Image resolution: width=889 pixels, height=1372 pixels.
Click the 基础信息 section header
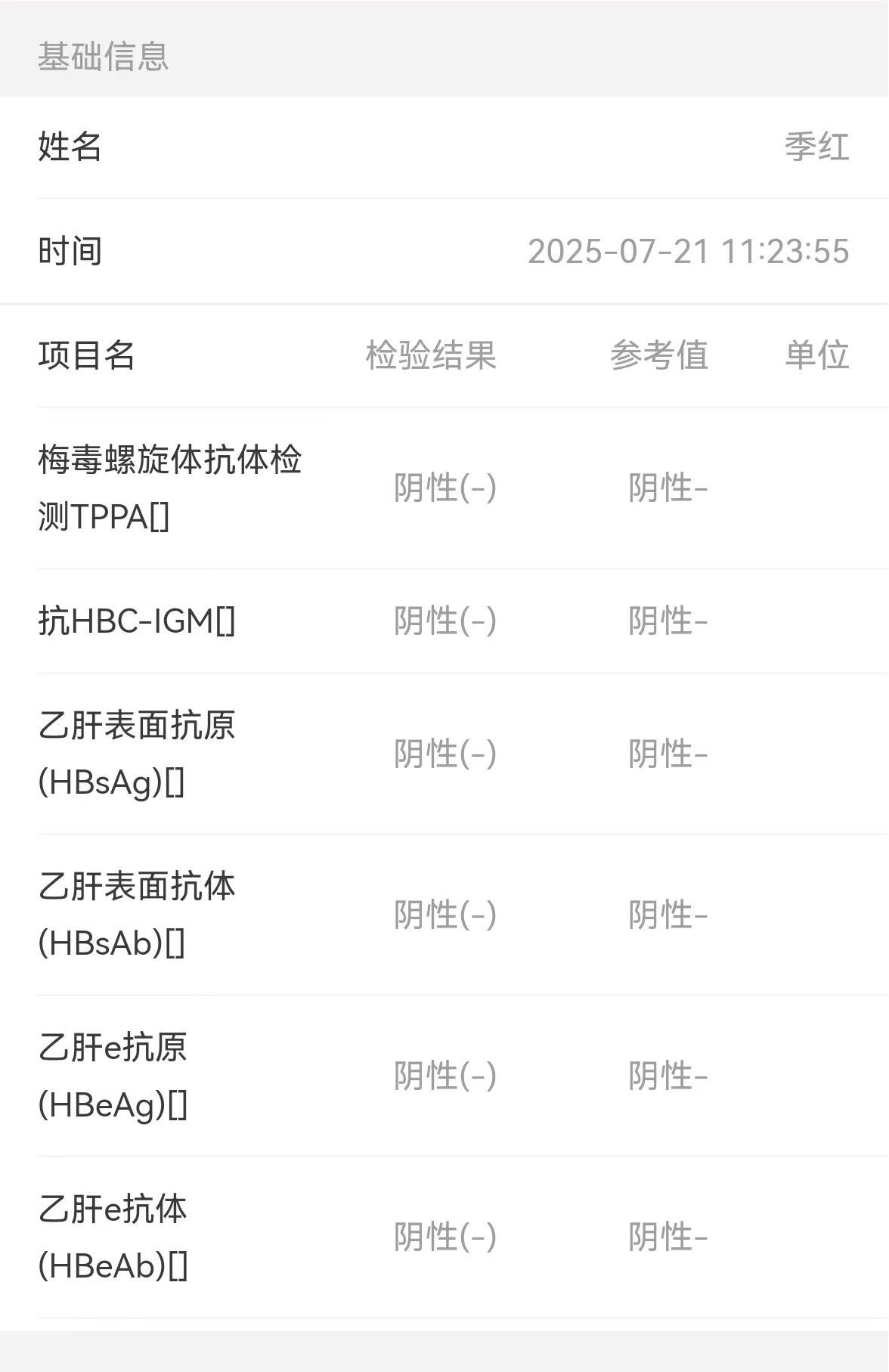point(102,54)
